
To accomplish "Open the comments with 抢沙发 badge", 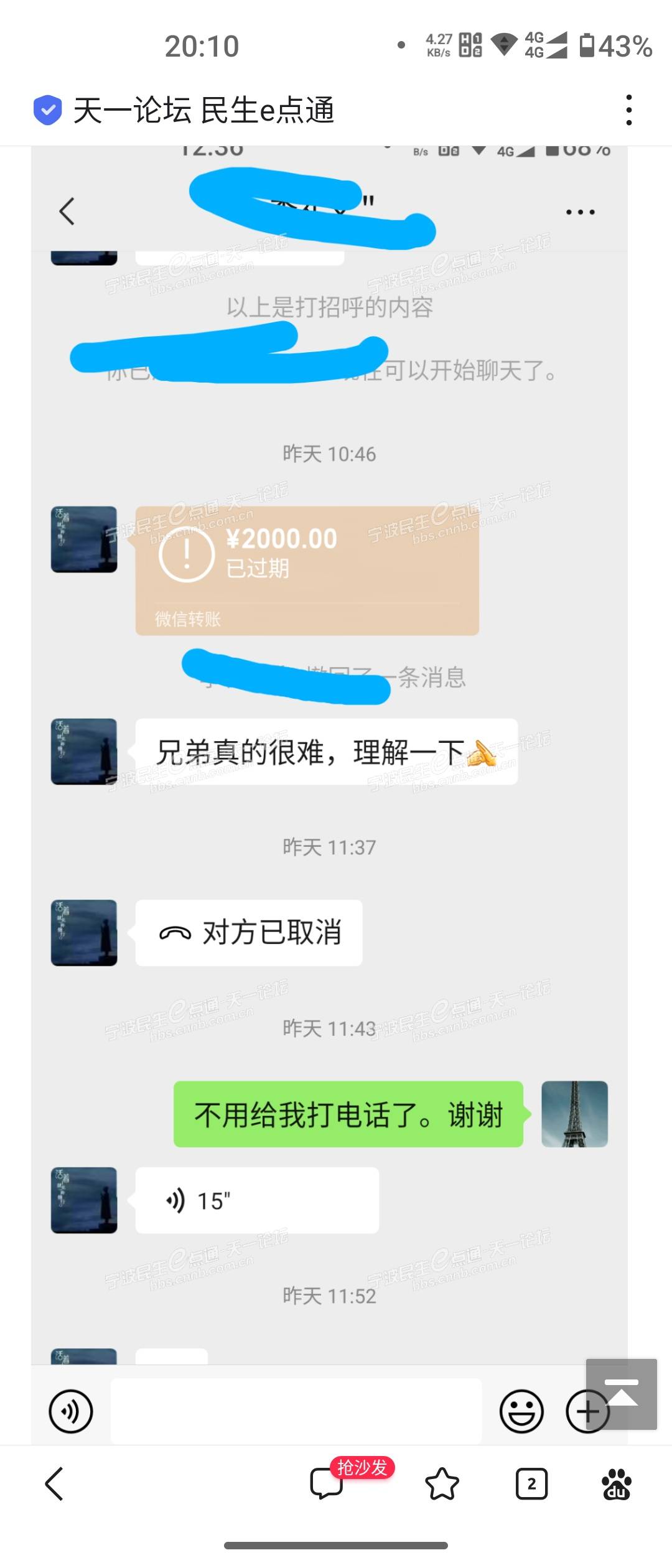I will [327, 1484].
